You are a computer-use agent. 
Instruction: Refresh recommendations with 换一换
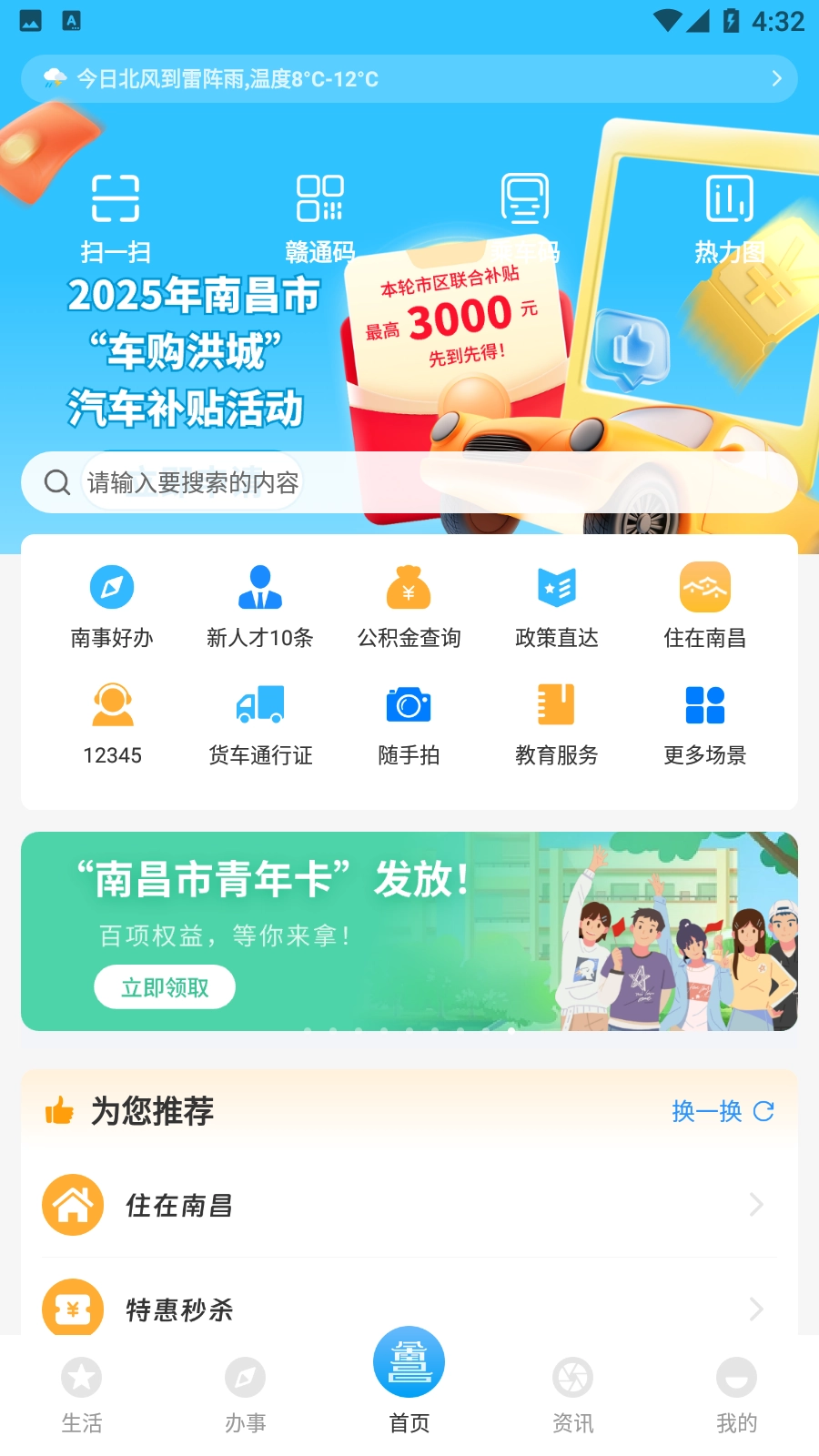(x=721, y=1111)
